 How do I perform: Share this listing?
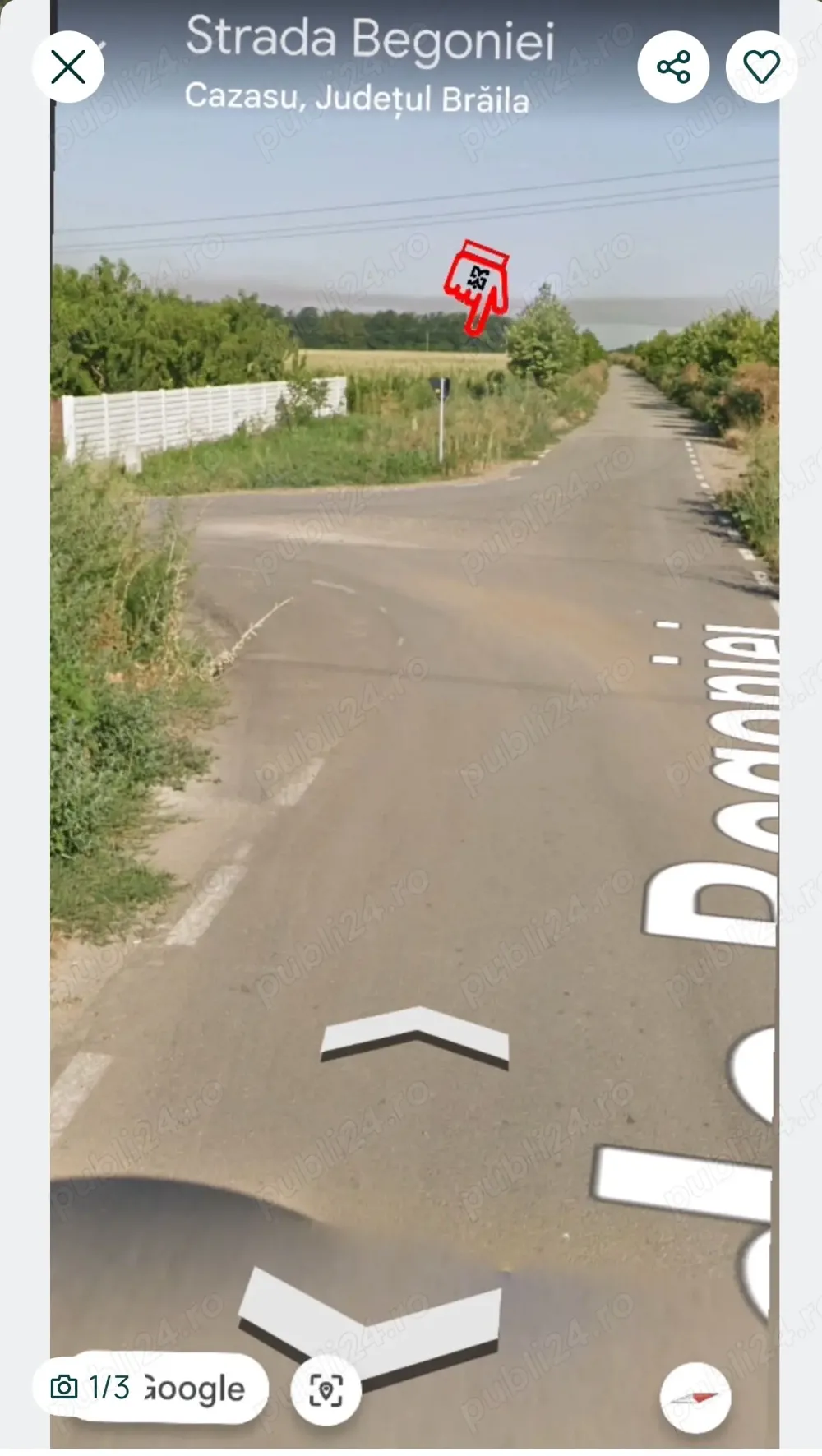(673, 67)
